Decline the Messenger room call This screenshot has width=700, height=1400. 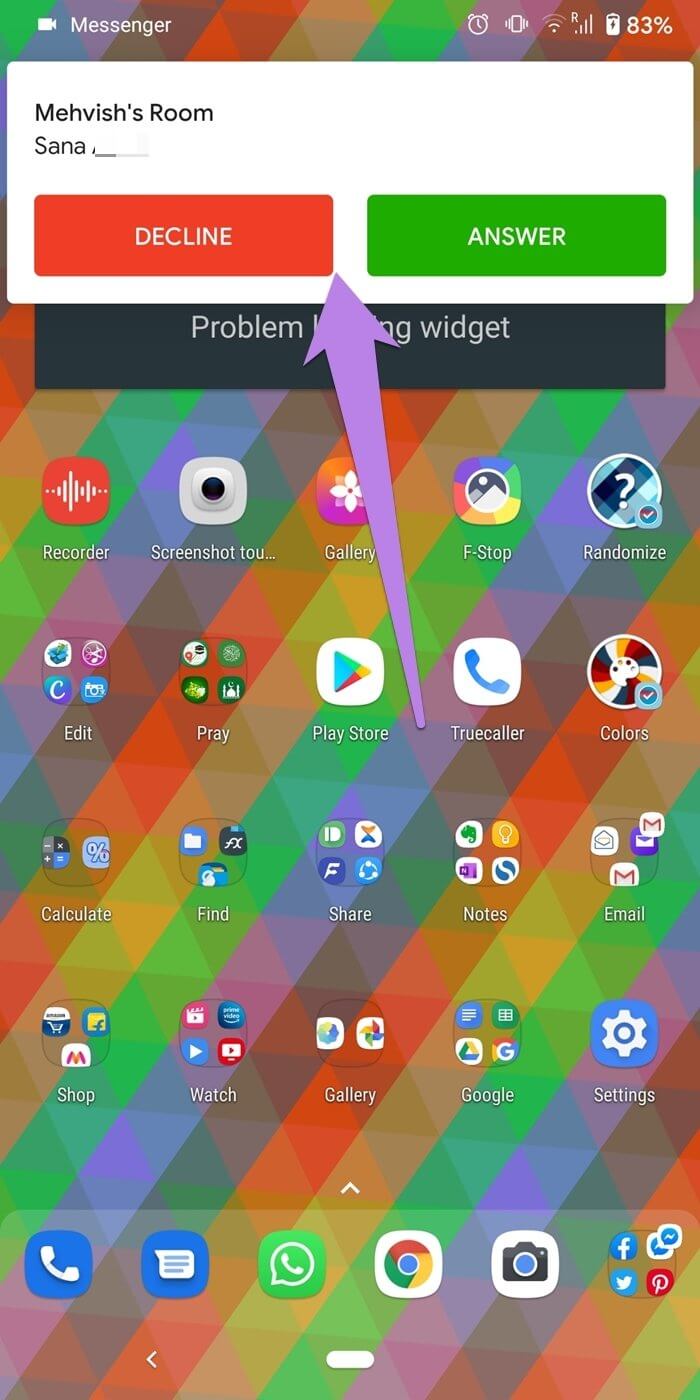(183, 236)
